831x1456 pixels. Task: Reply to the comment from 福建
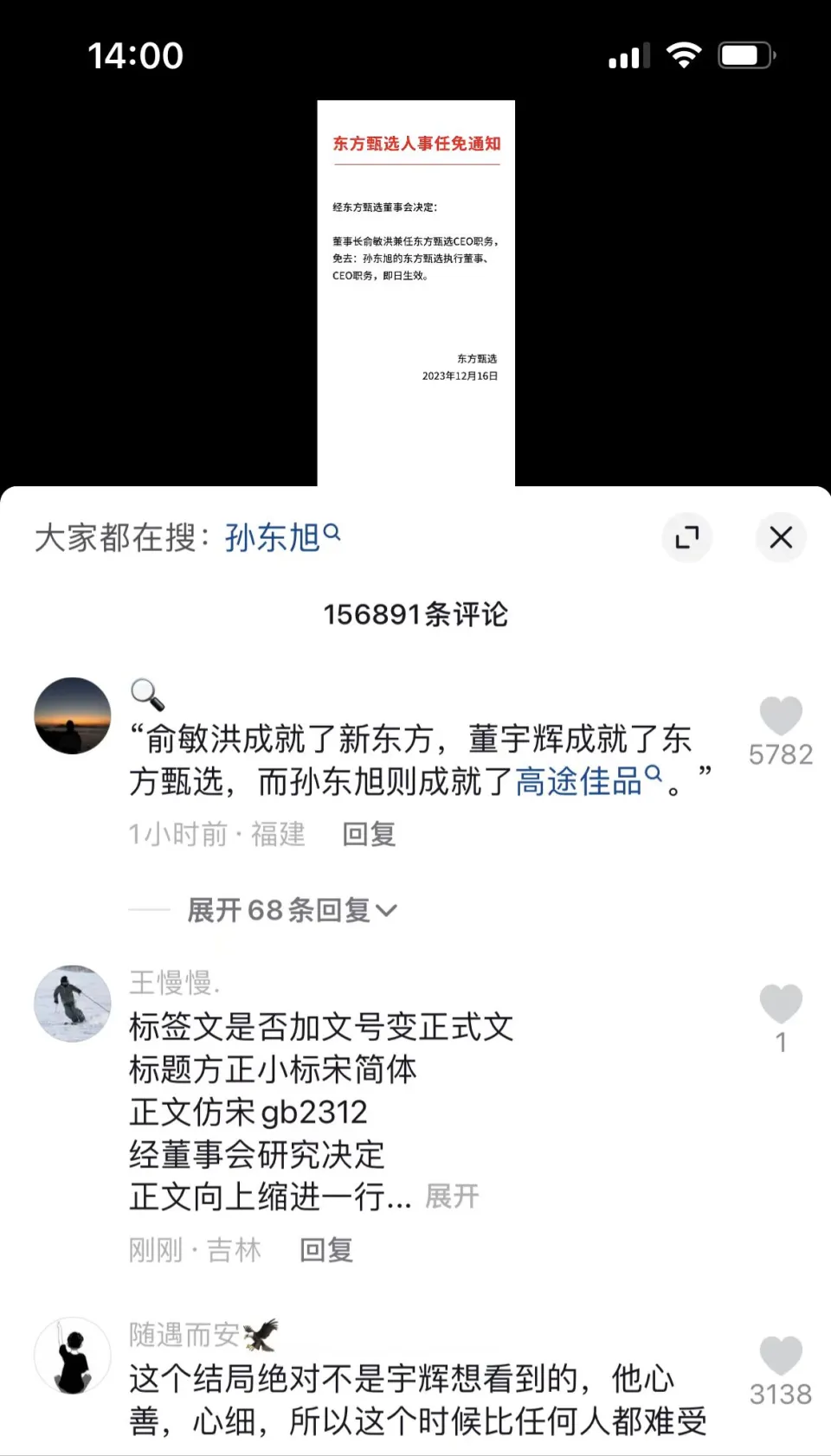[369, 834]
